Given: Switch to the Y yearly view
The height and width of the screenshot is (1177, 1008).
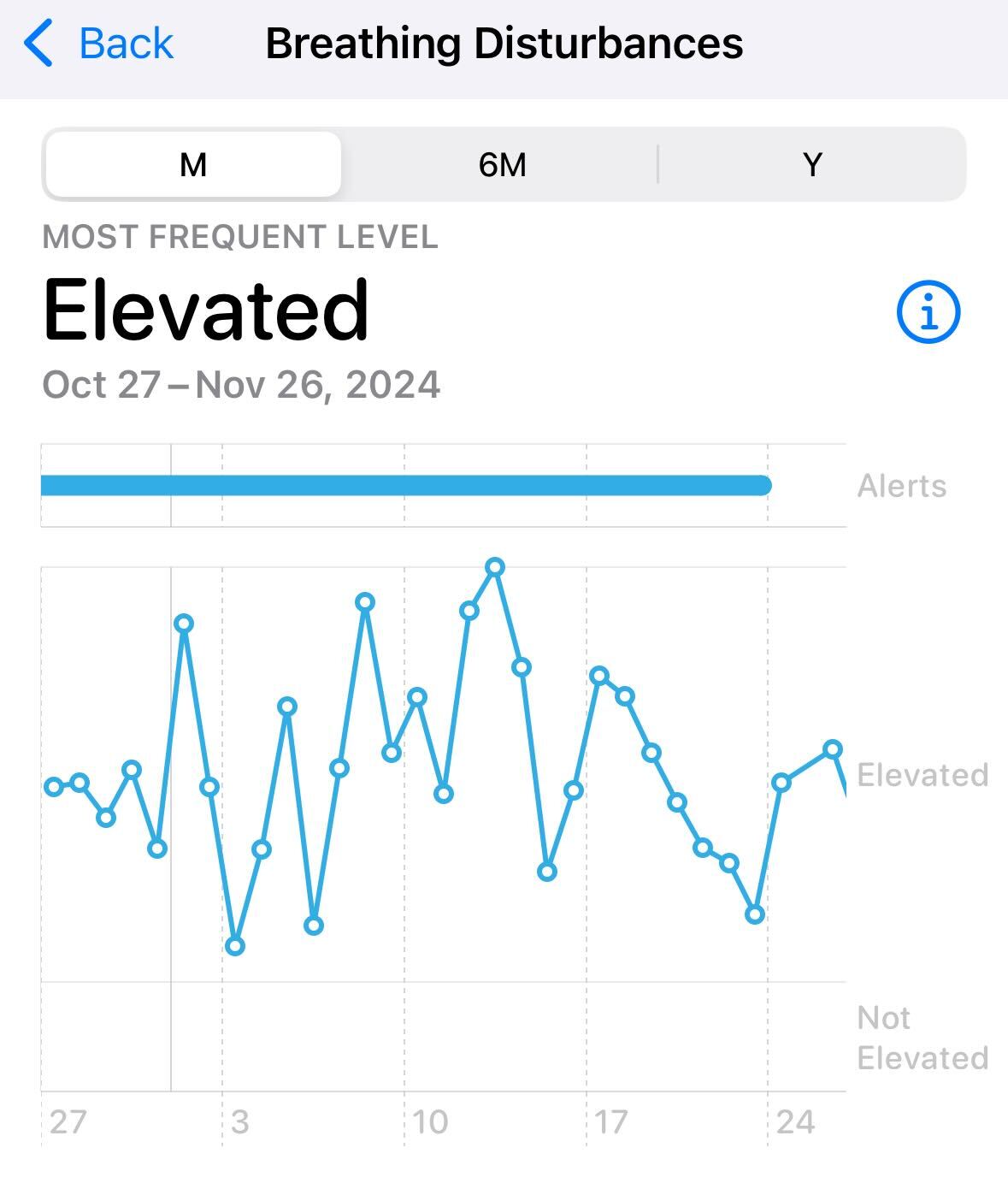Looking at the screenshot, I should coord(812,164).
